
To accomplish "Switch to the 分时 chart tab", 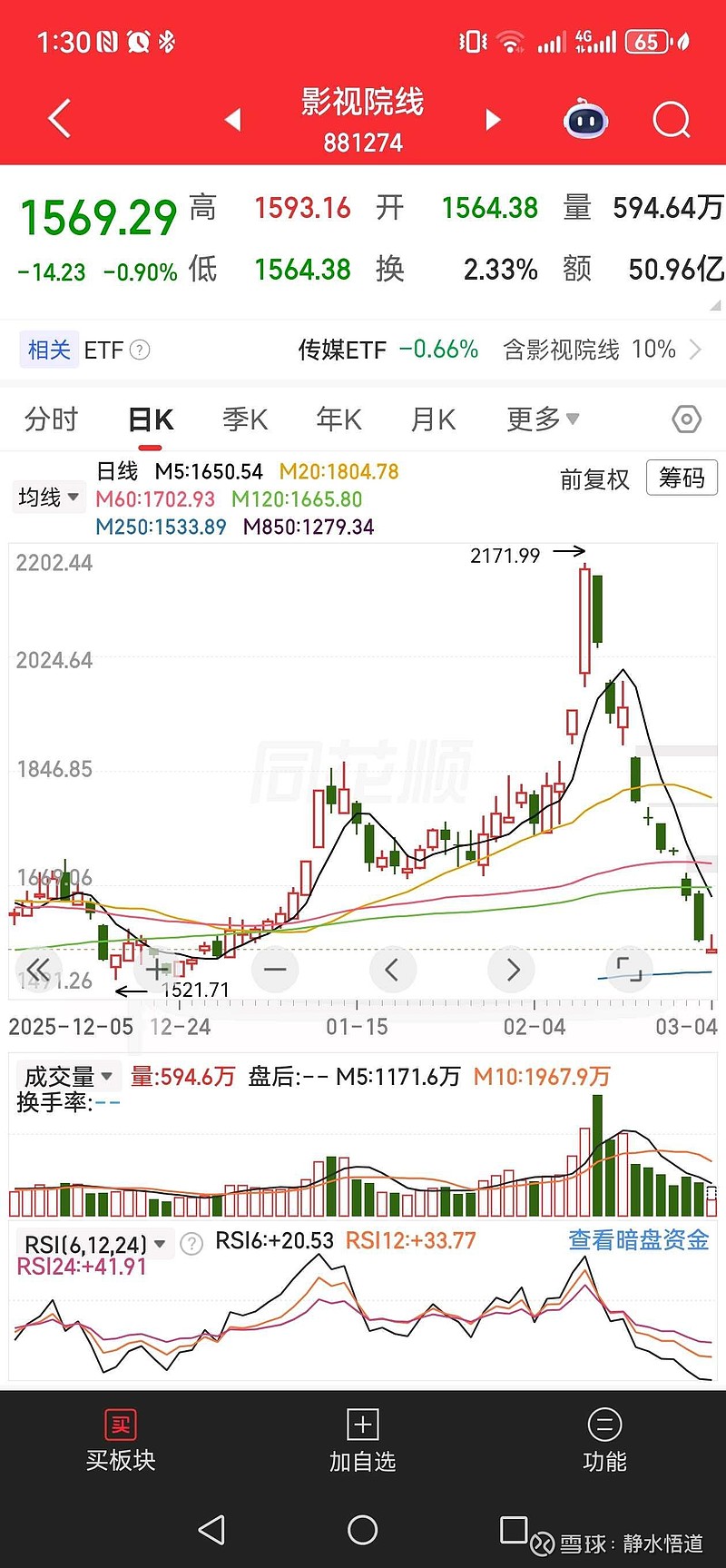I will [50, 419].
